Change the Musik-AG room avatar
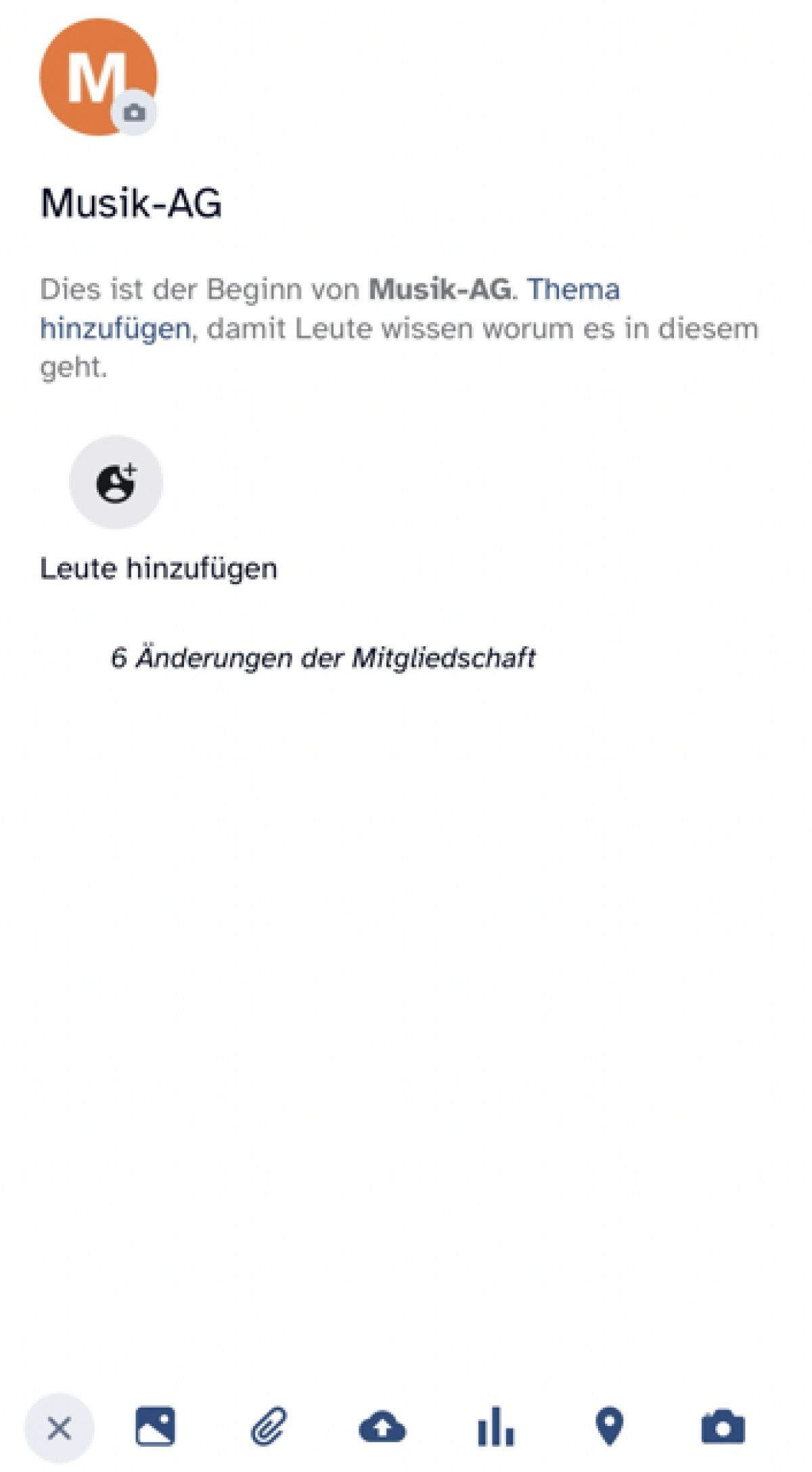 coord(134,112)
